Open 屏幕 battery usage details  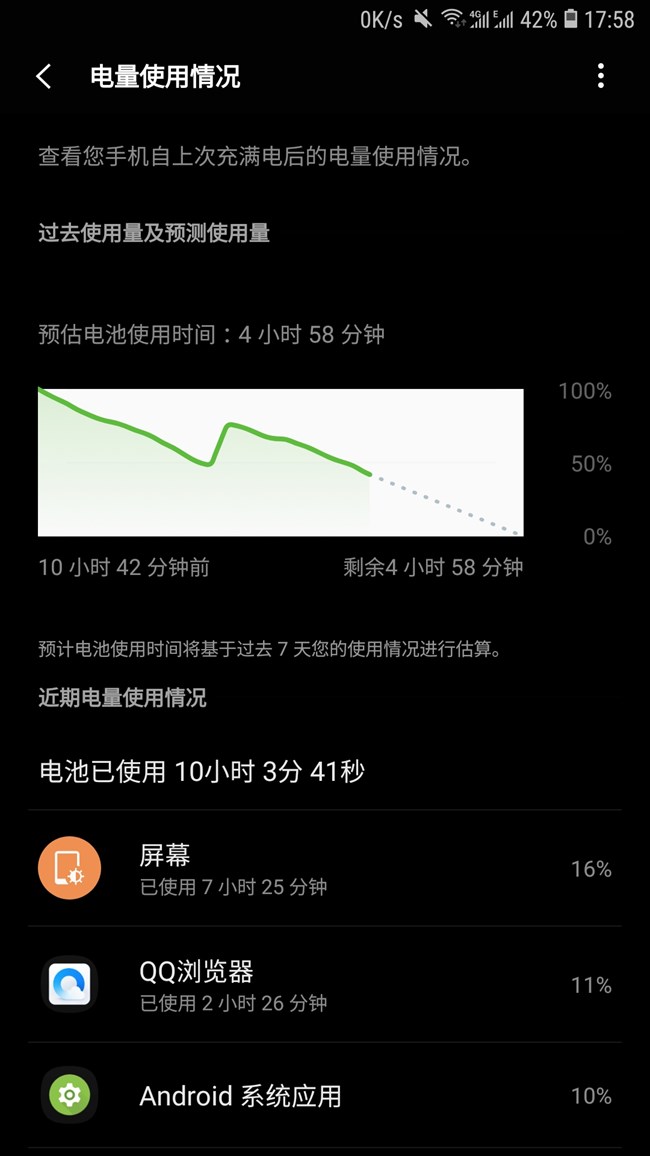[x=325, y=868]
